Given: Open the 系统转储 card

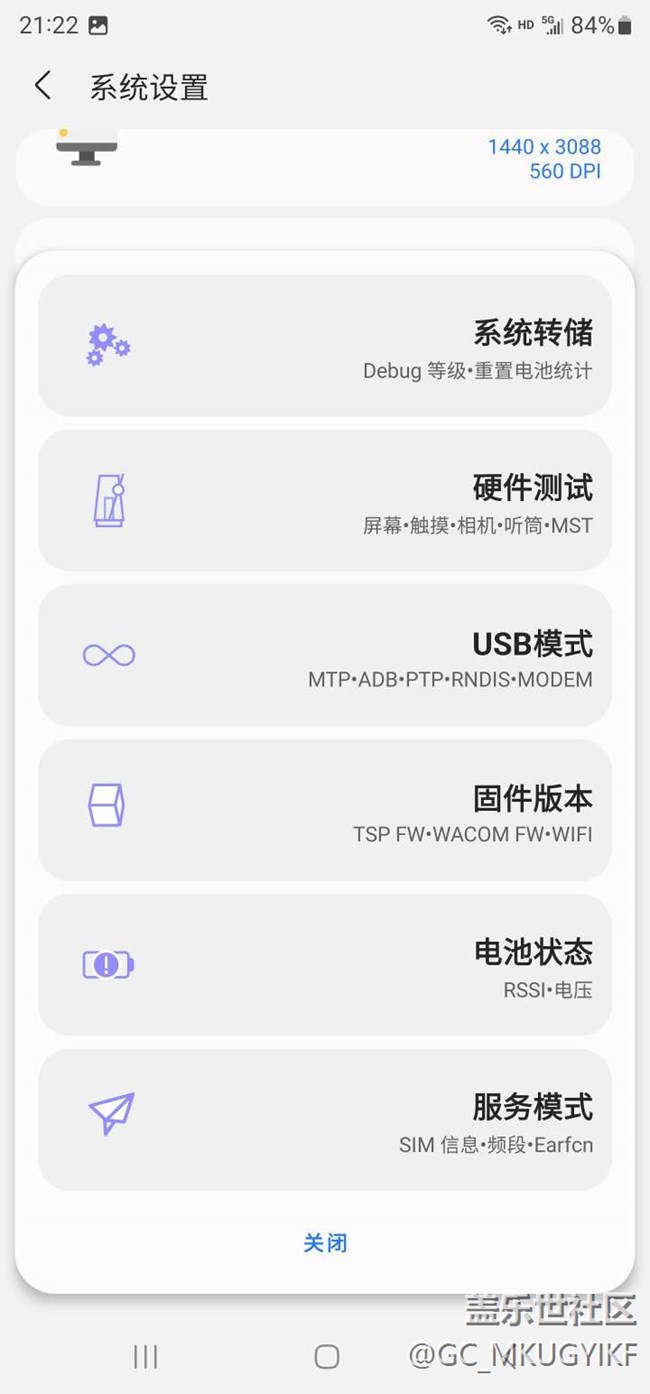Looking at the screenshot, I should [325, 345].
